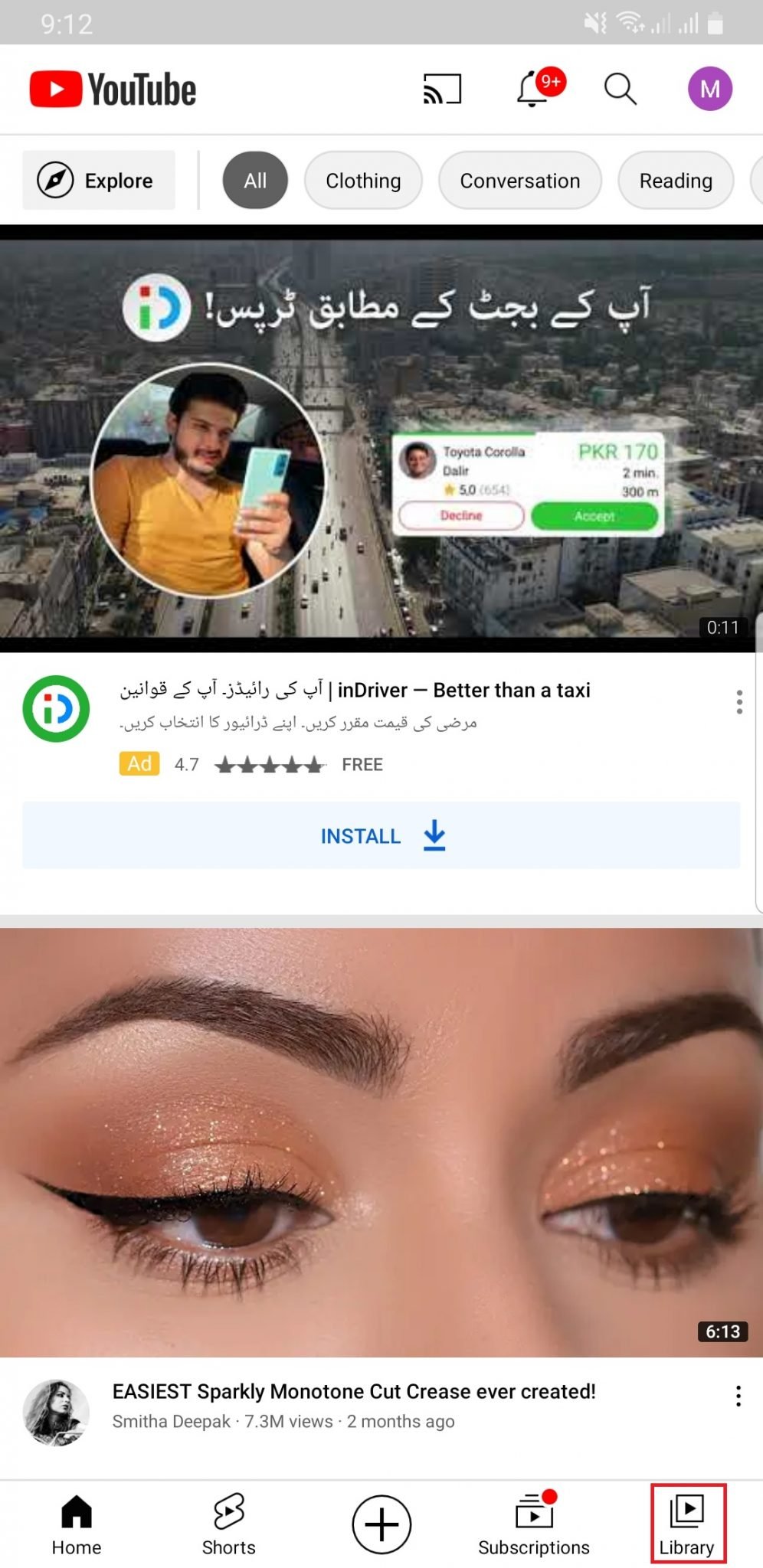Switch to the Shorts tab
This screenshot has width=763, height=1568.
pyautogui.click(x=228, y=1524)
